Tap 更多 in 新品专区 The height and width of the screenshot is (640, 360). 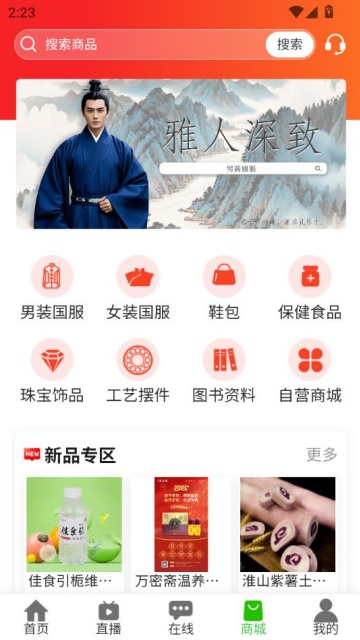(x=322, y=454)
